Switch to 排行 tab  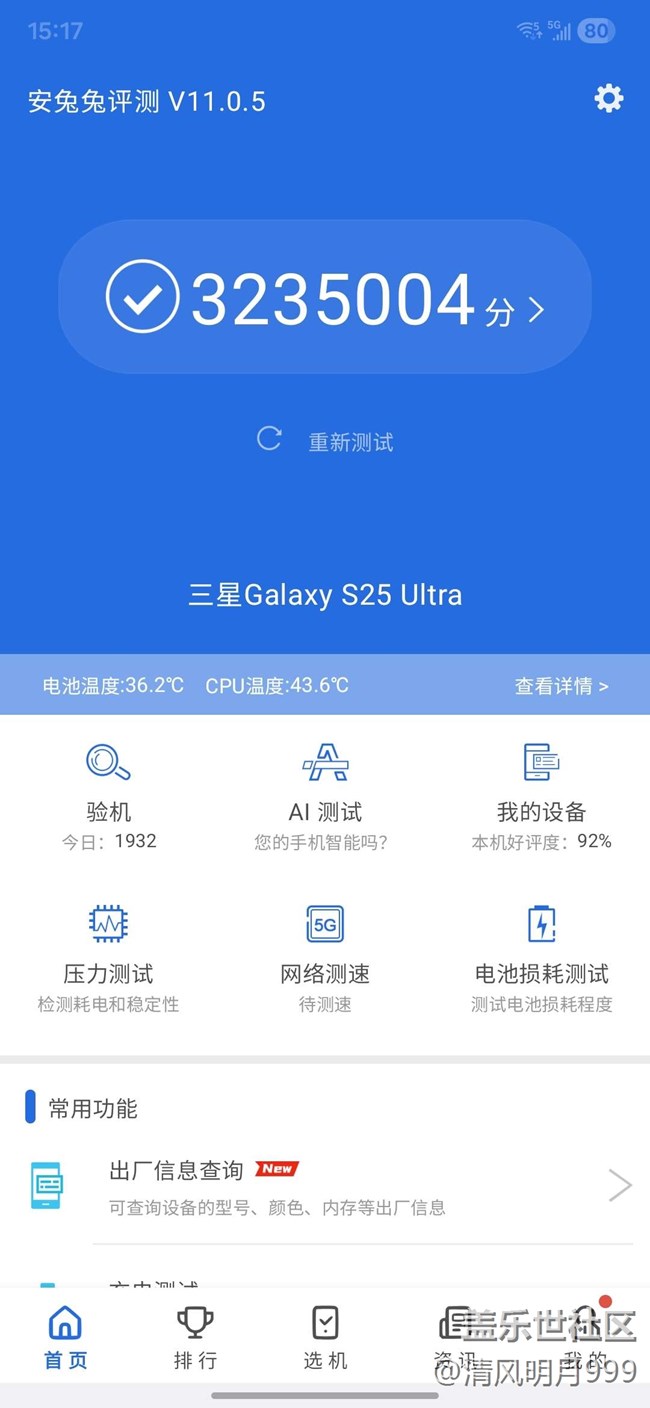(x=195, y=1337)
